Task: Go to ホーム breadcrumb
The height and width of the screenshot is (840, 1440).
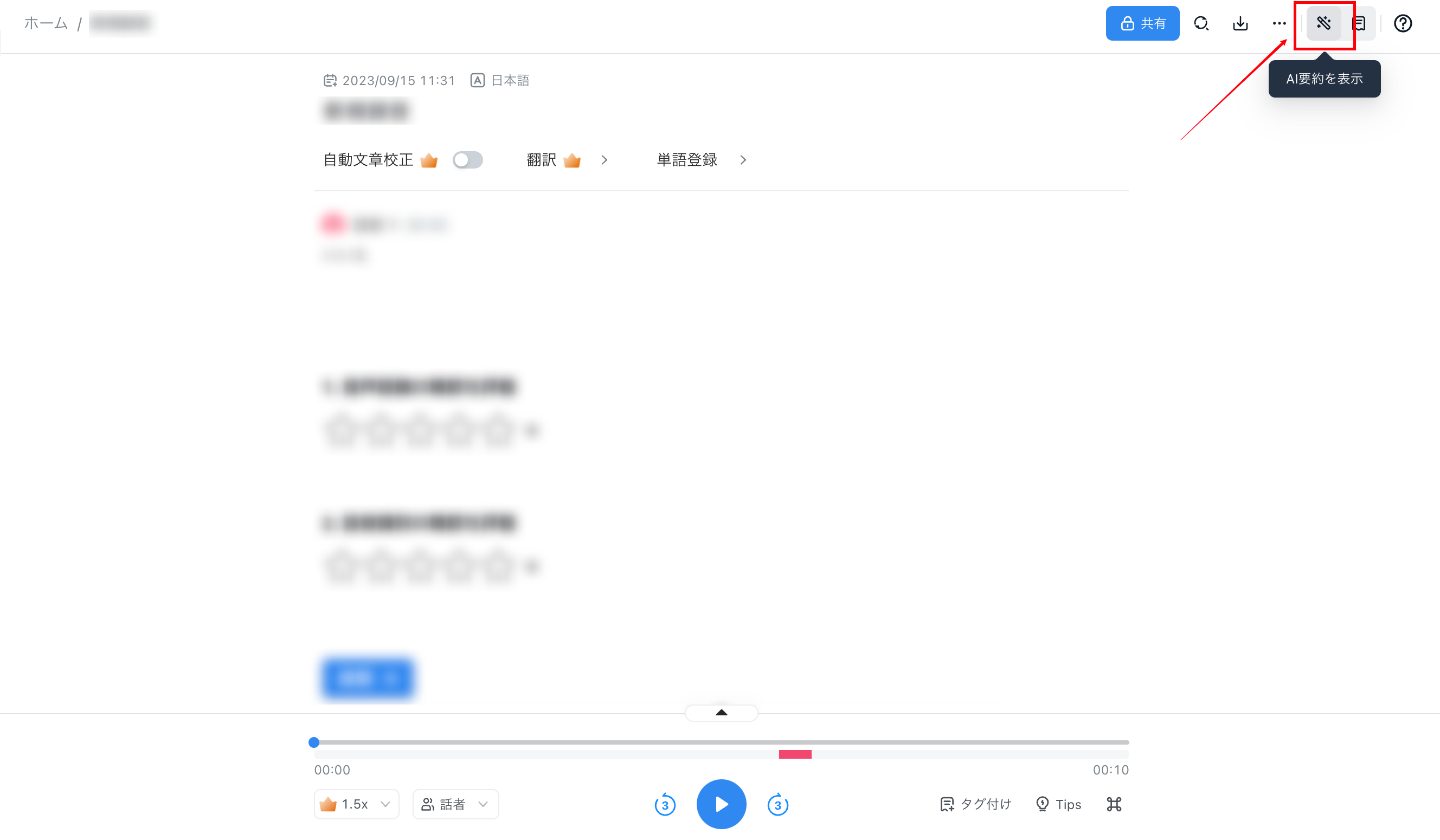Action: tap(46, 23)
